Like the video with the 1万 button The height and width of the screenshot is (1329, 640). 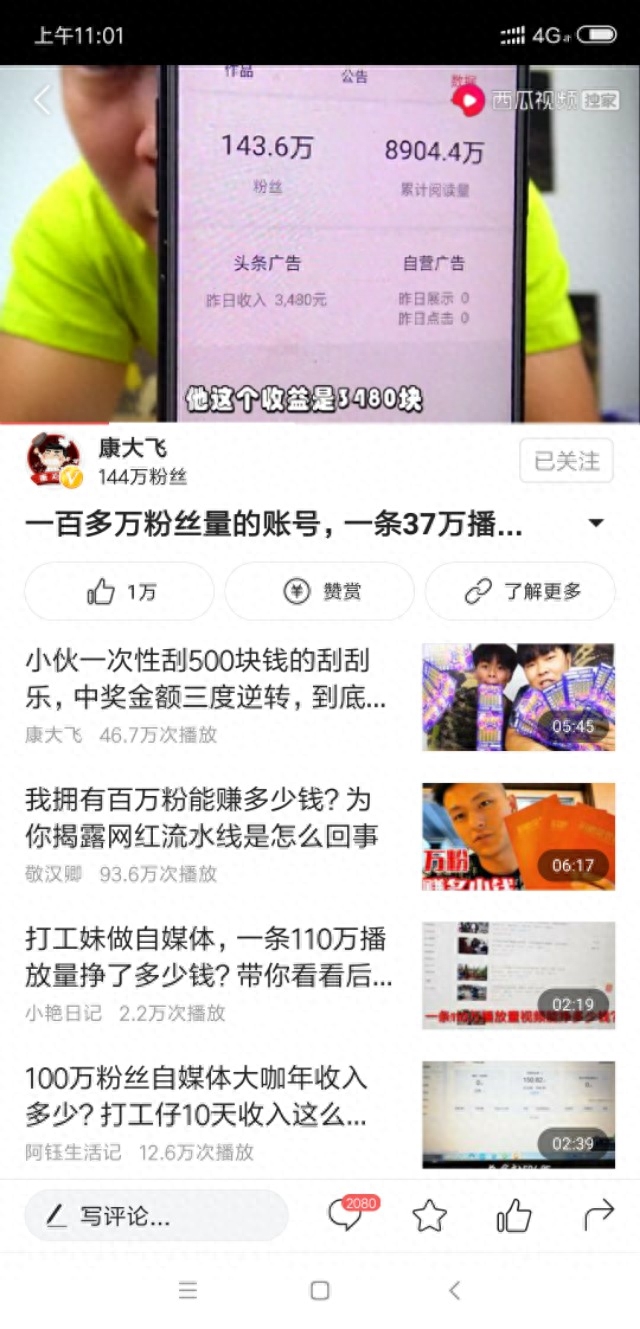119,592
